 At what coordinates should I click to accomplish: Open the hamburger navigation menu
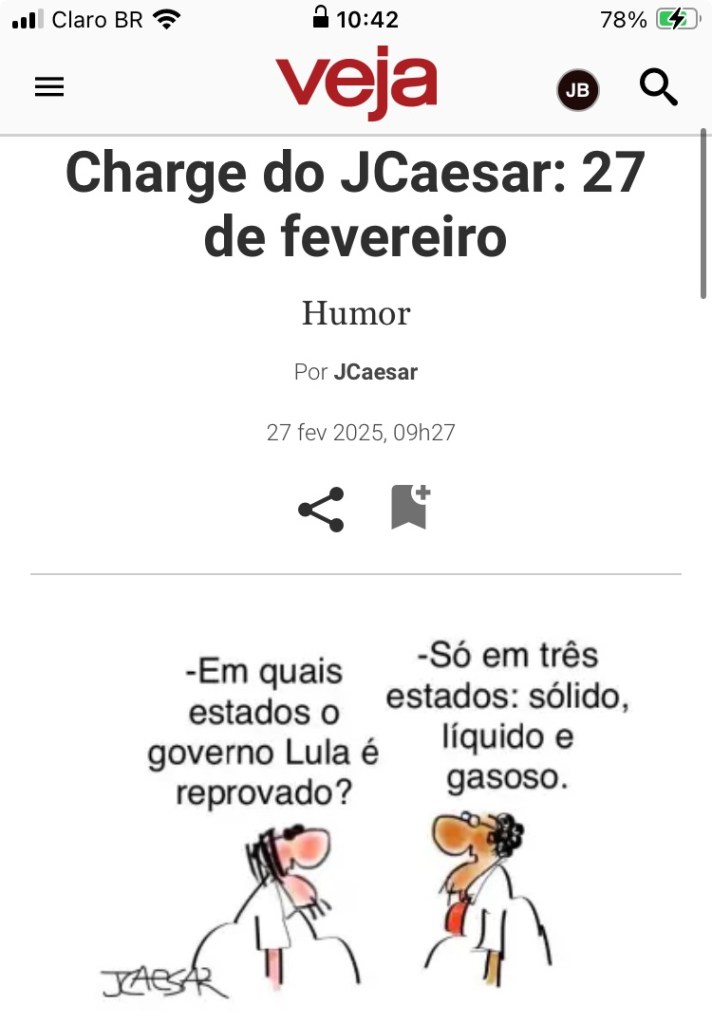49,88
